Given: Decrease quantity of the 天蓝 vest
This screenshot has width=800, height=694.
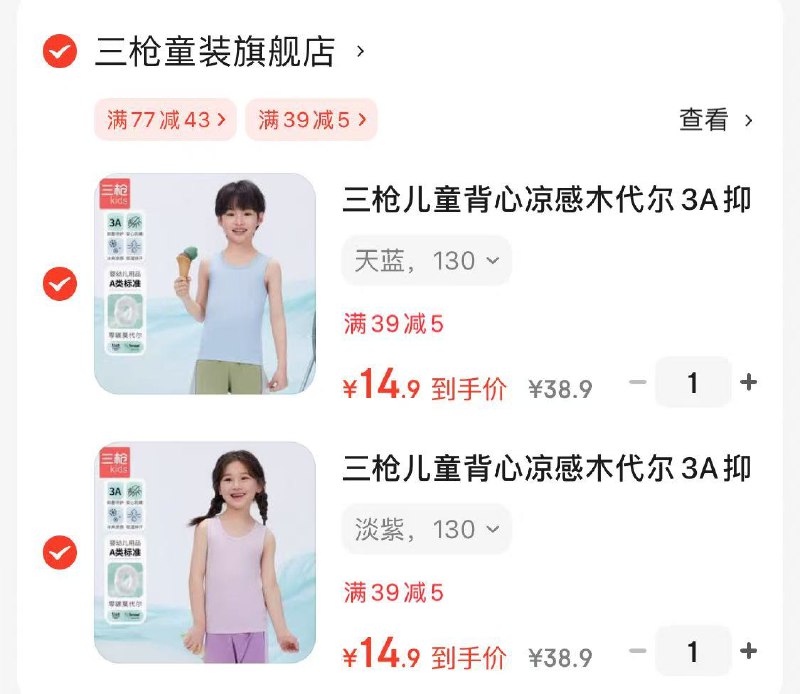Looking at the screenshot, I should pos(638,382).
